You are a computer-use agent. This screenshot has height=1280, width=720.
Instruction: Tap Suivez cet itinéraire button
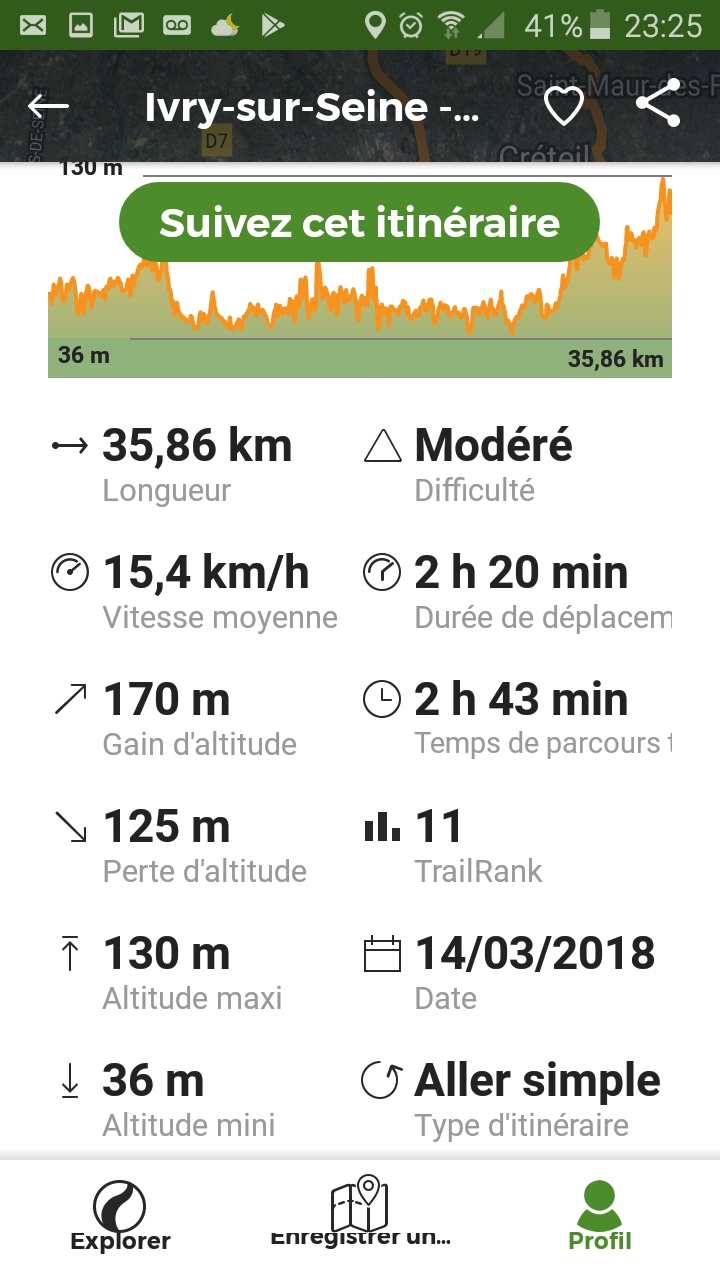pyautogui.click(x=359, y=222)
